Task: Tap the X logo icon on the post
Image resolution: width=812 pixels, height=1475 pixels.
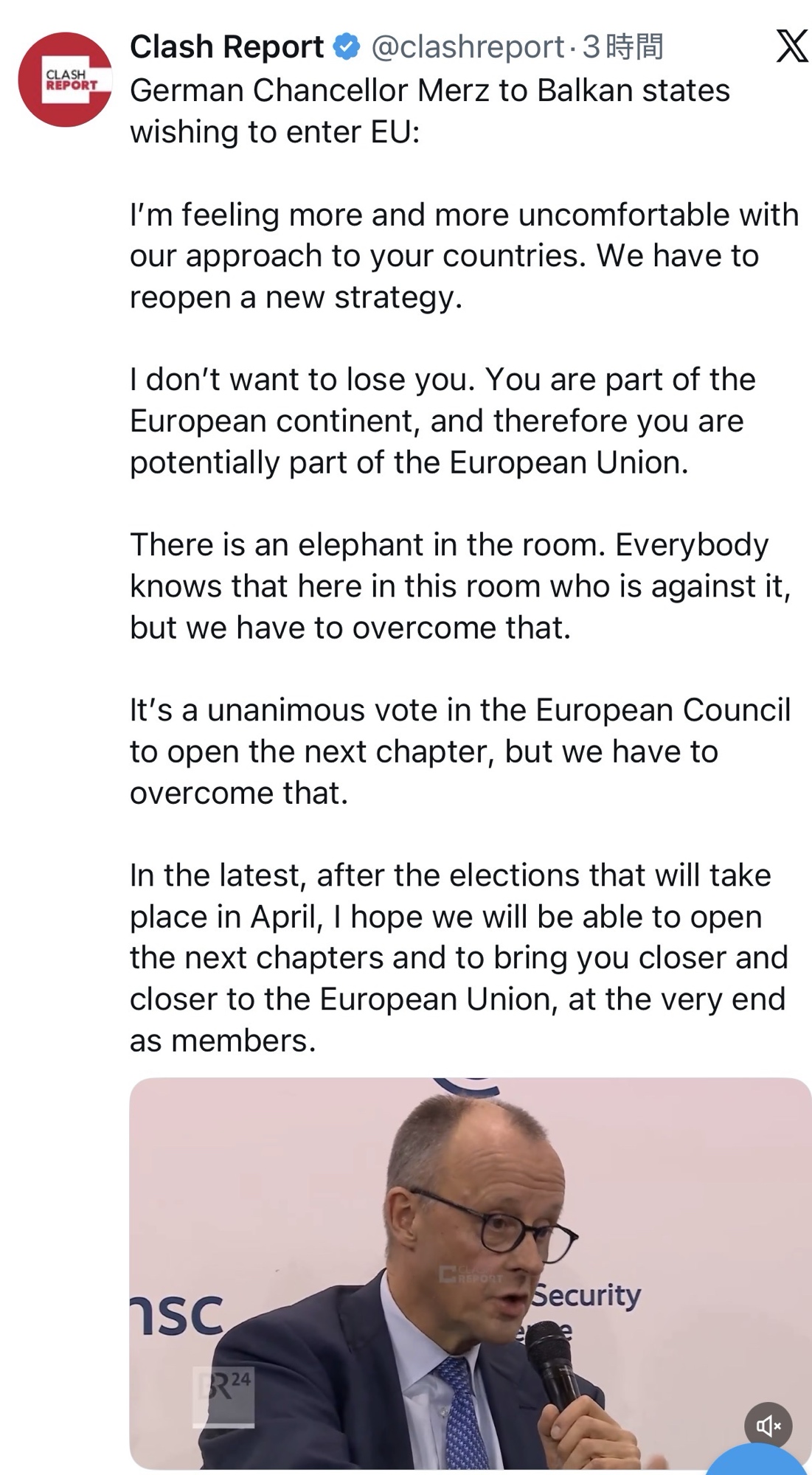Action: [791, 47]
